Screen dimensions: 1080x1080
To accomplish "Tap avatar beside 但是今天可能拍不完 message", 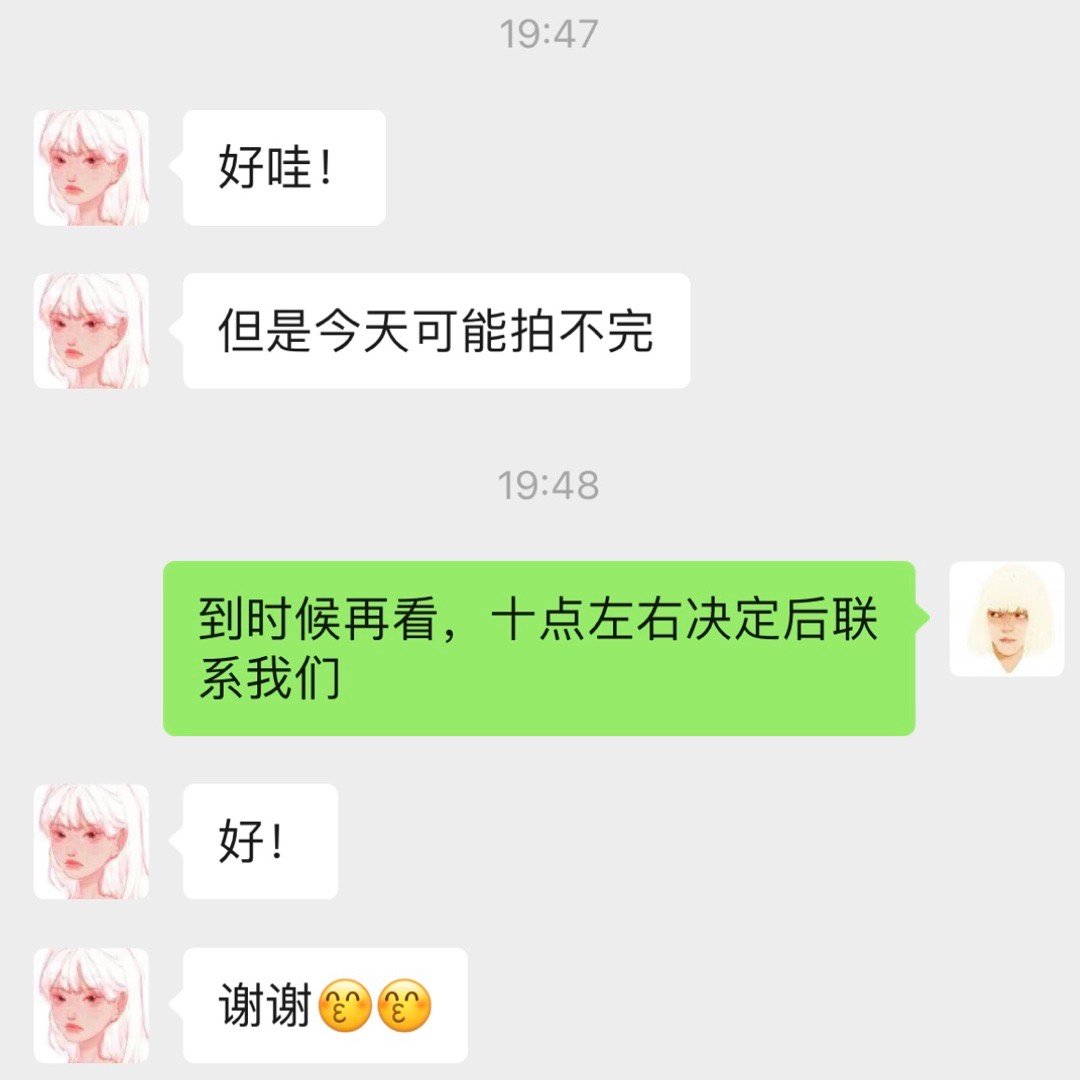I will pyautogui.click(x=91, y=331).
